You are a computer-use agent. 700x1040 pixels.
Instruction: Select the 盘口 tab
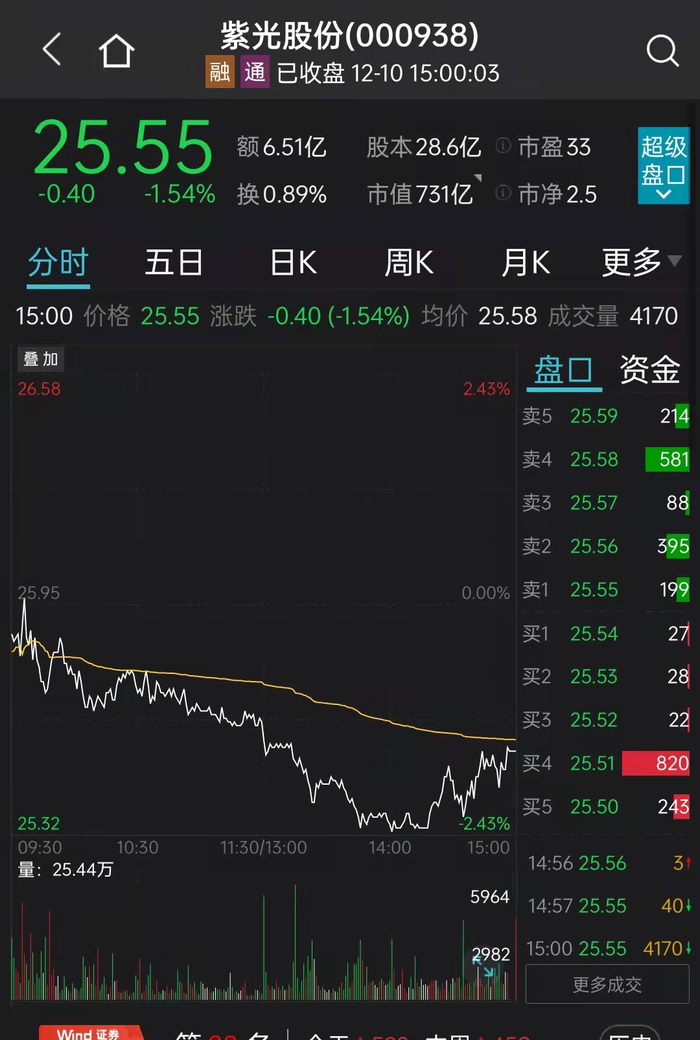coord(564,370)
